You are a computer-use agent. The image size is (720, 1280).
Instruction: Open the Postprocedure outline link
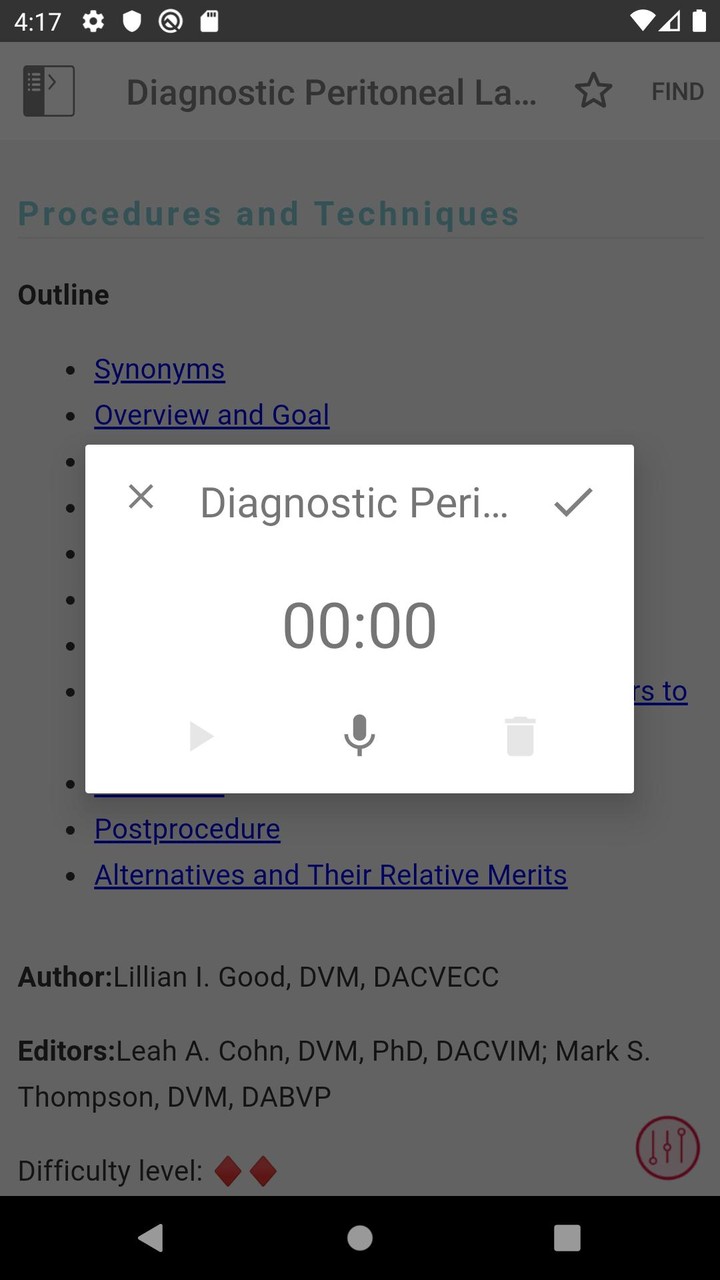pos(186,828)
